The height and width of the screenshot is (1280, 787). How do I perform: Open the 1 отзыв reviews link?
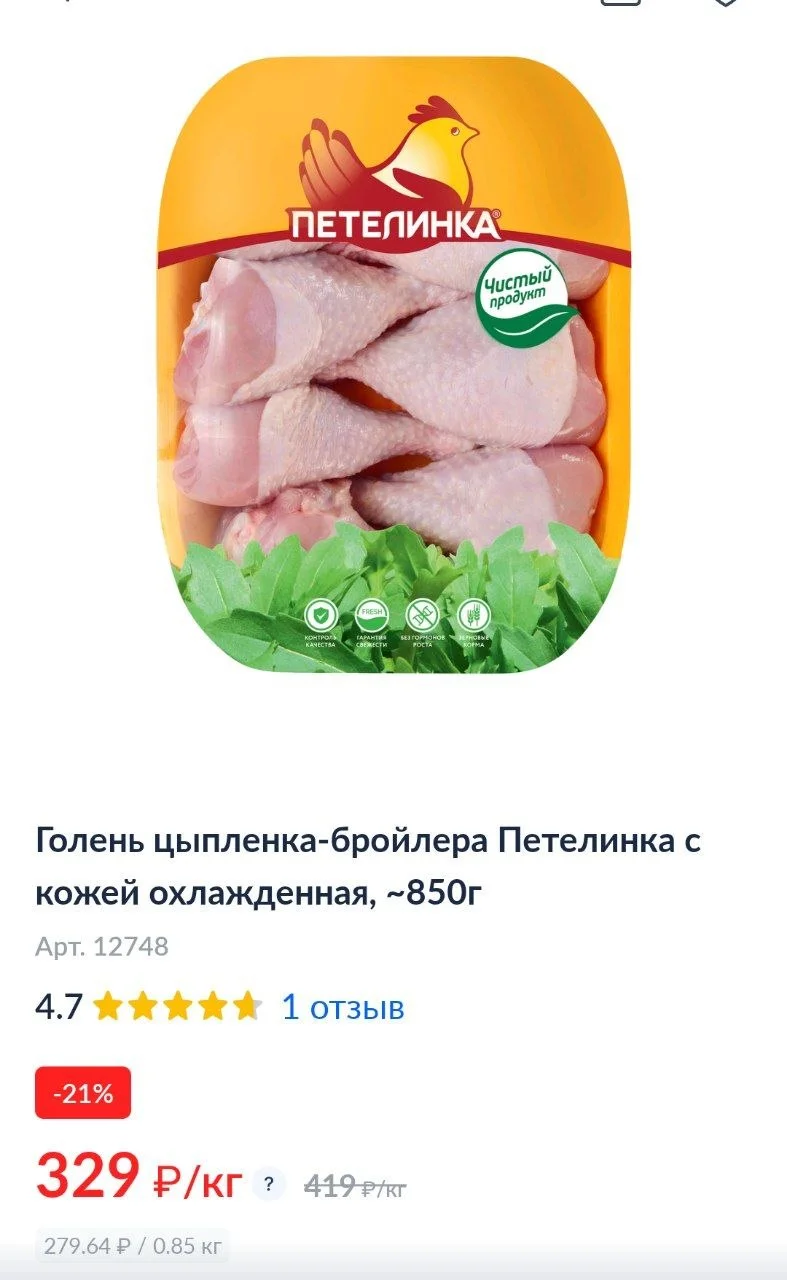[x=342, y=1007]
